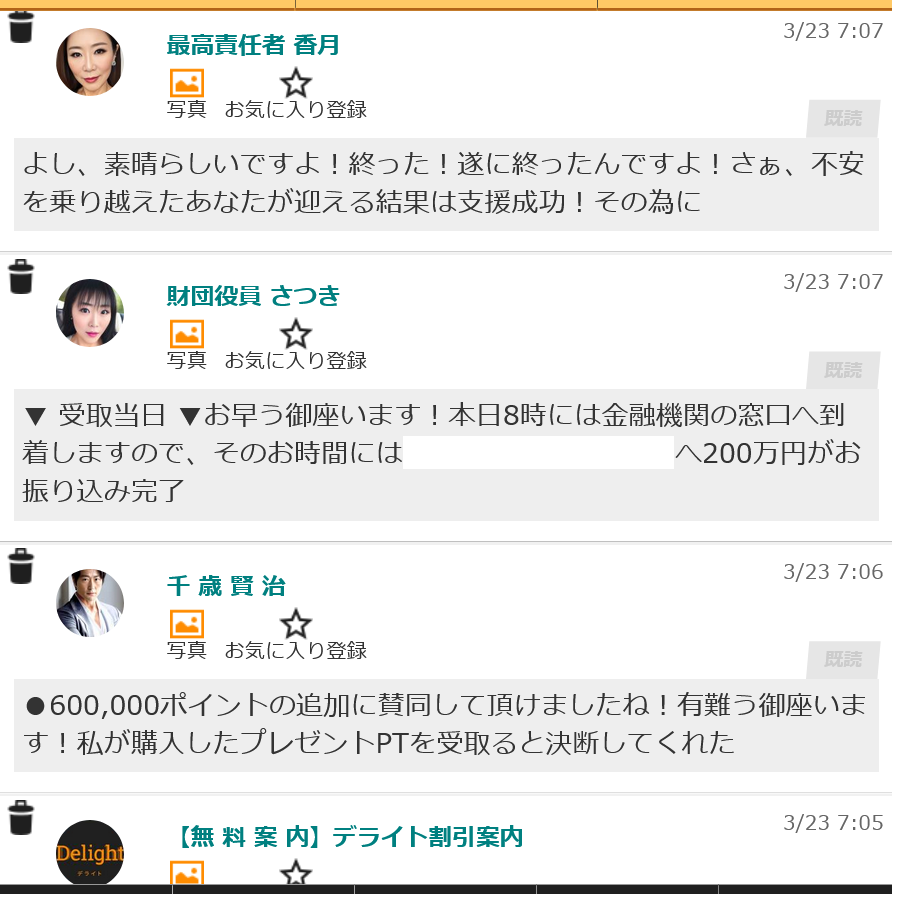Delete the message from 最高責任者 香月
This screenshot has width=899, height=899.
click(21, 28)
